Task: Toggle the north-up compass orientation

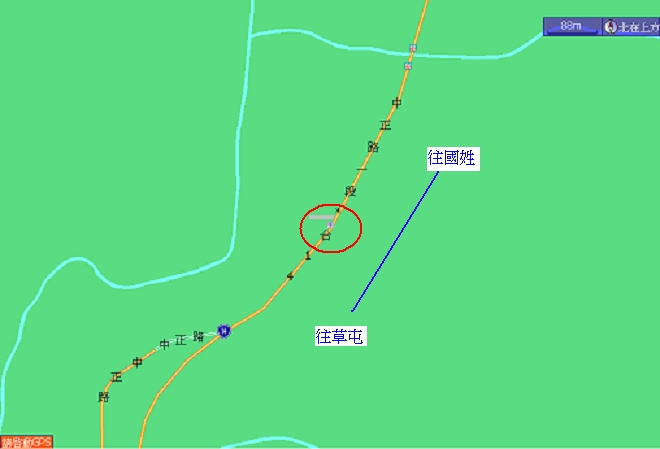Action: [629, 26]
